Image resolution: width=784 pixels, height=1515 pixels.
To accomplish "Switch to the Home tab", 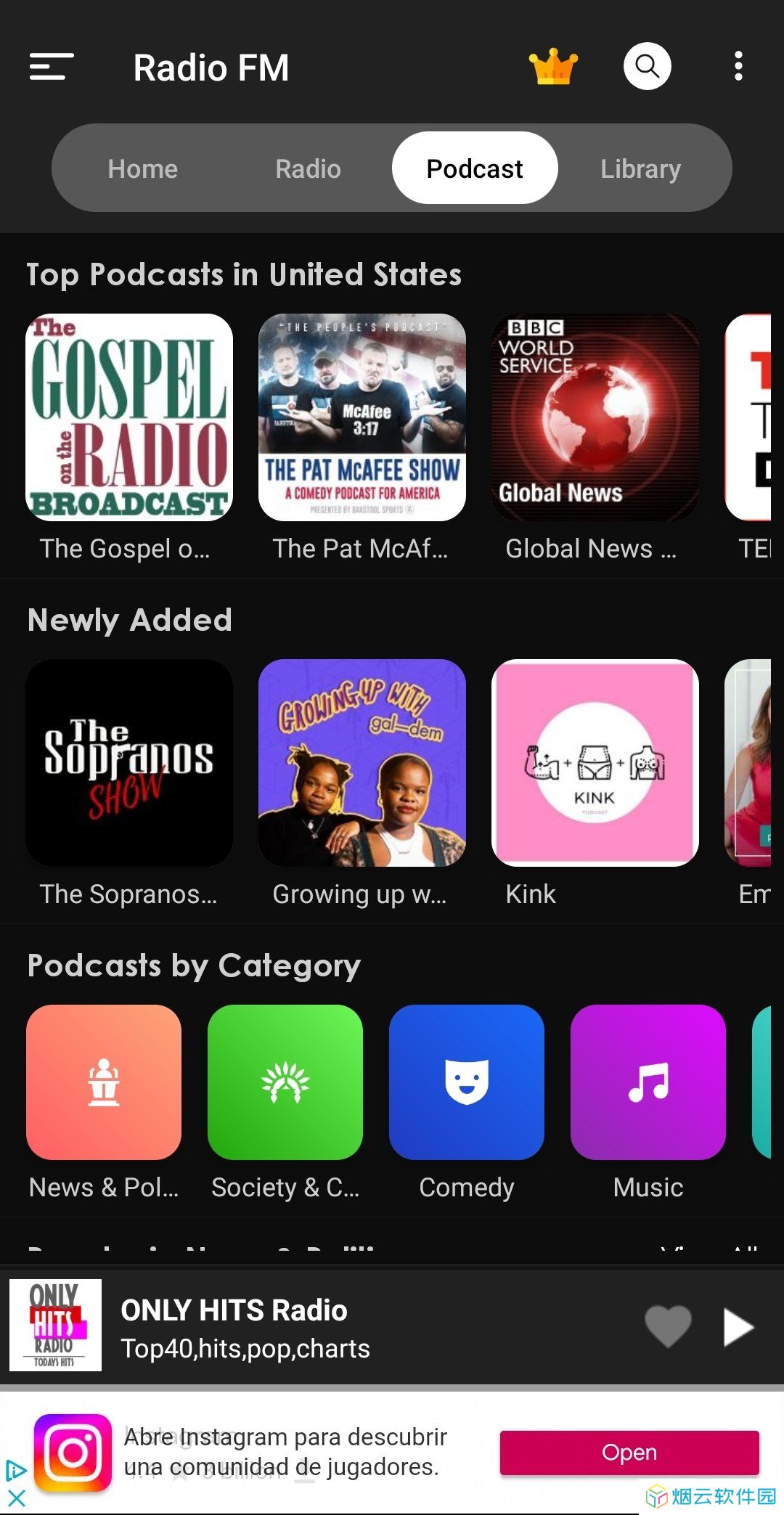I will [x=142, y=169].
